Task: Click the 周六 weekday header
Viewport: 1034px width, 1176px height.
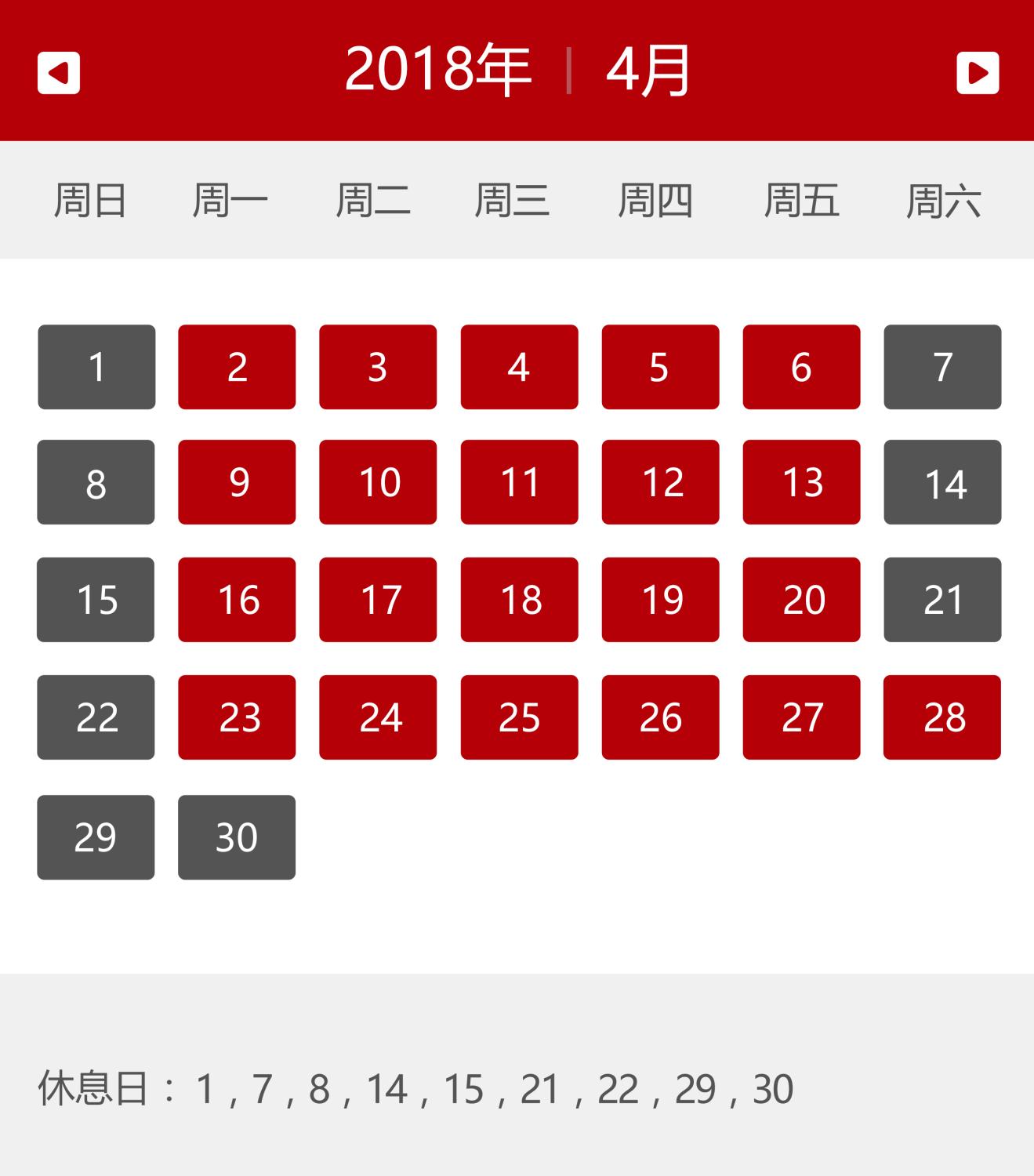Action: [942, 201]
